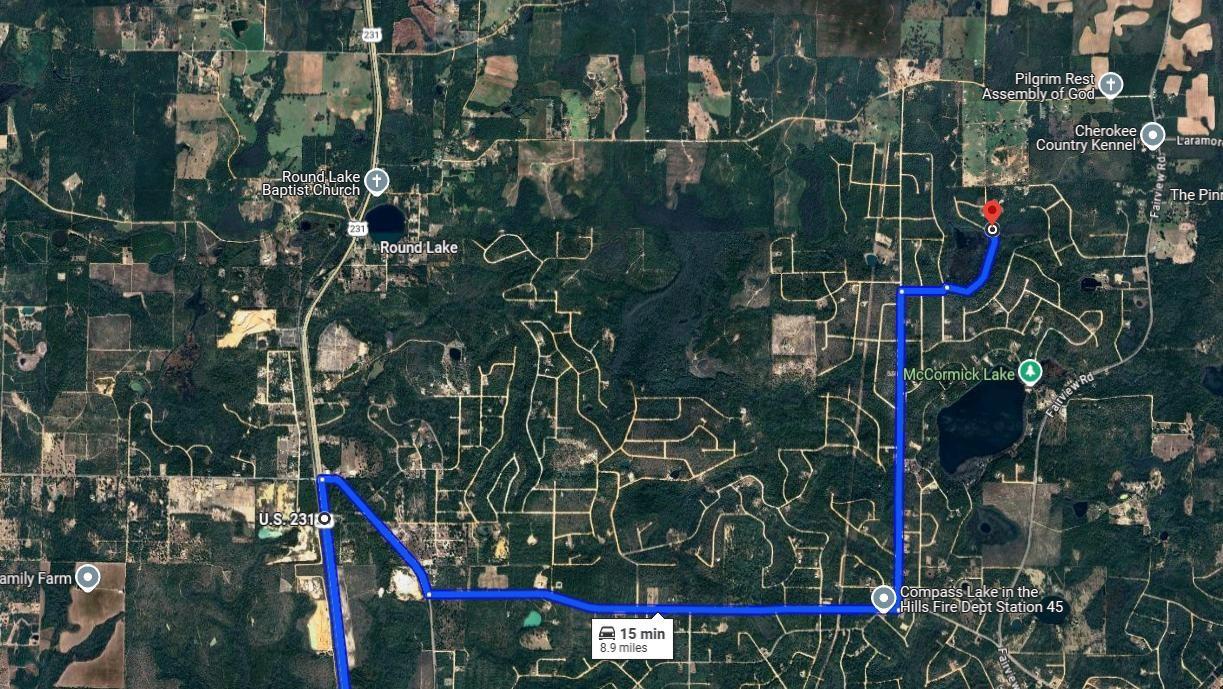This screenshot has width=1223, height=689.
Task: Tap the Cherokee Country Kennel pin
Action: pyautogui.click(x=1152, y=134)
